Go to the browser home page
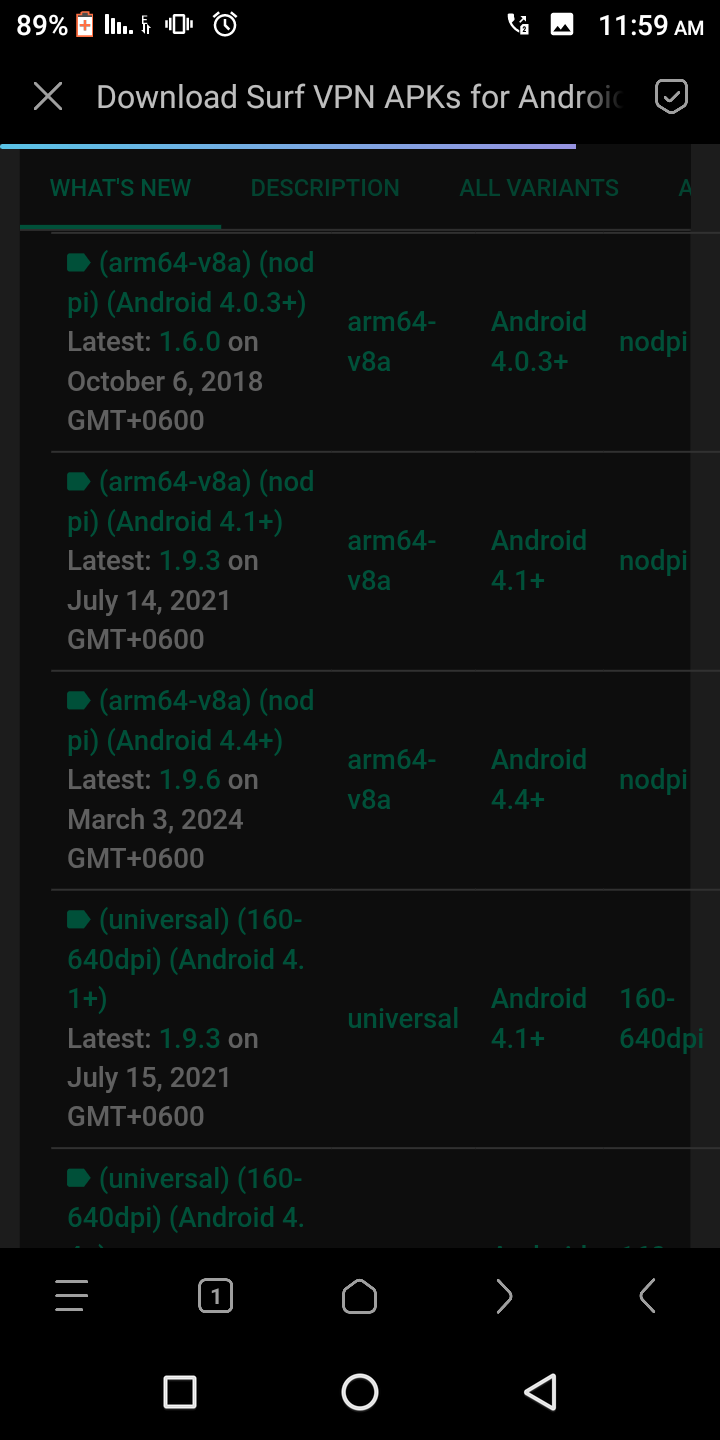Screen dimensions: 720x1440 point(359,1297)
